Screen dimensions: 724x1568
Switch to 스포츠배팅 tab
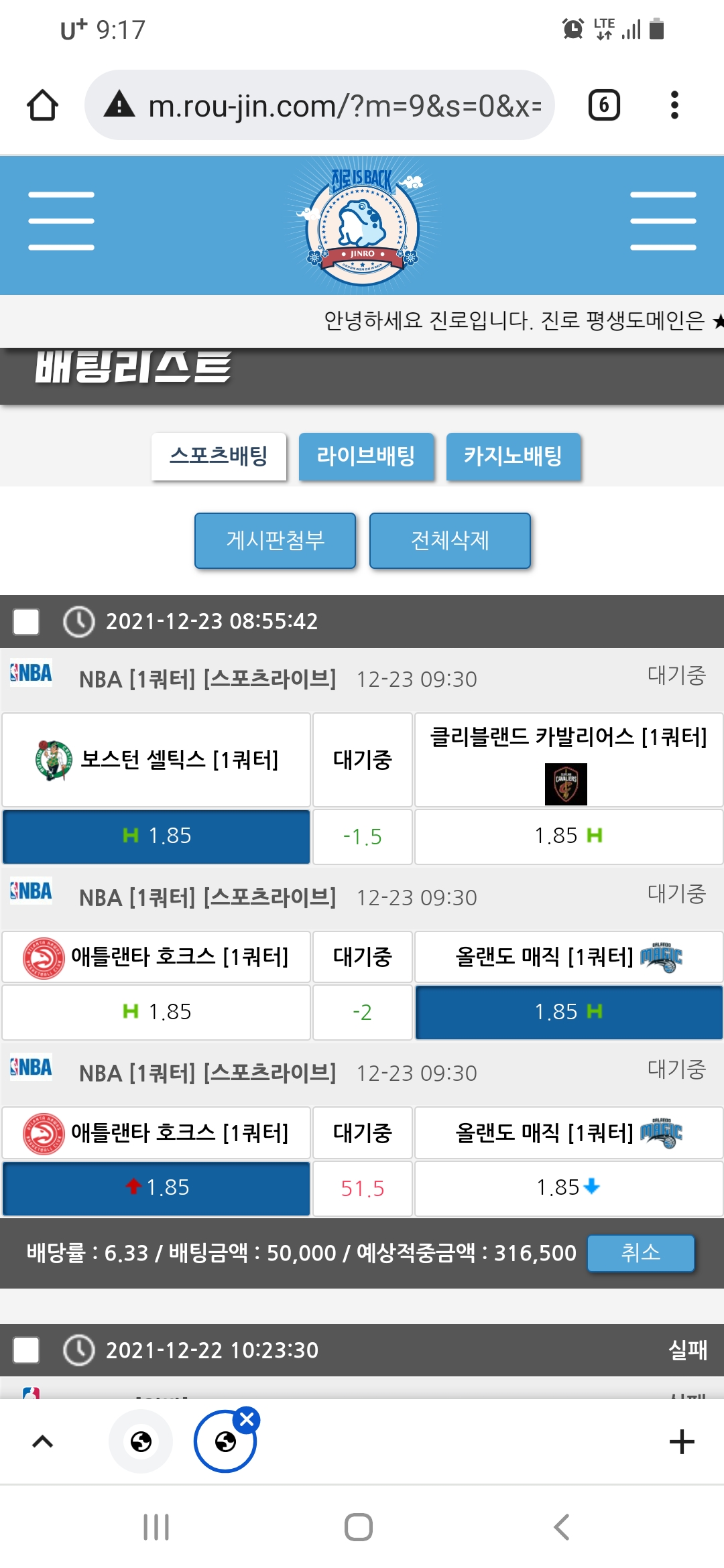pyautogui.click(x=219, y=456)
